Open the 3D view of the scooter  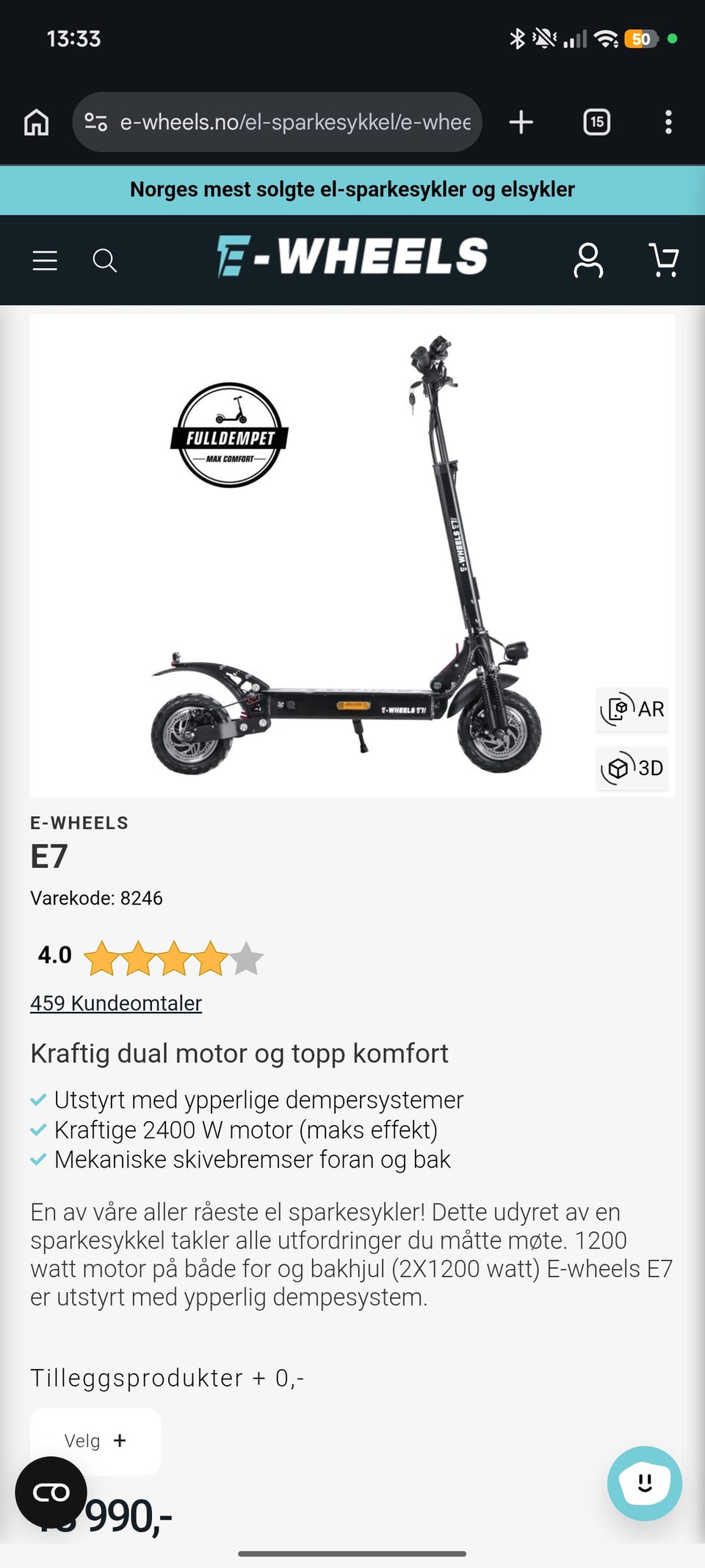632,768
